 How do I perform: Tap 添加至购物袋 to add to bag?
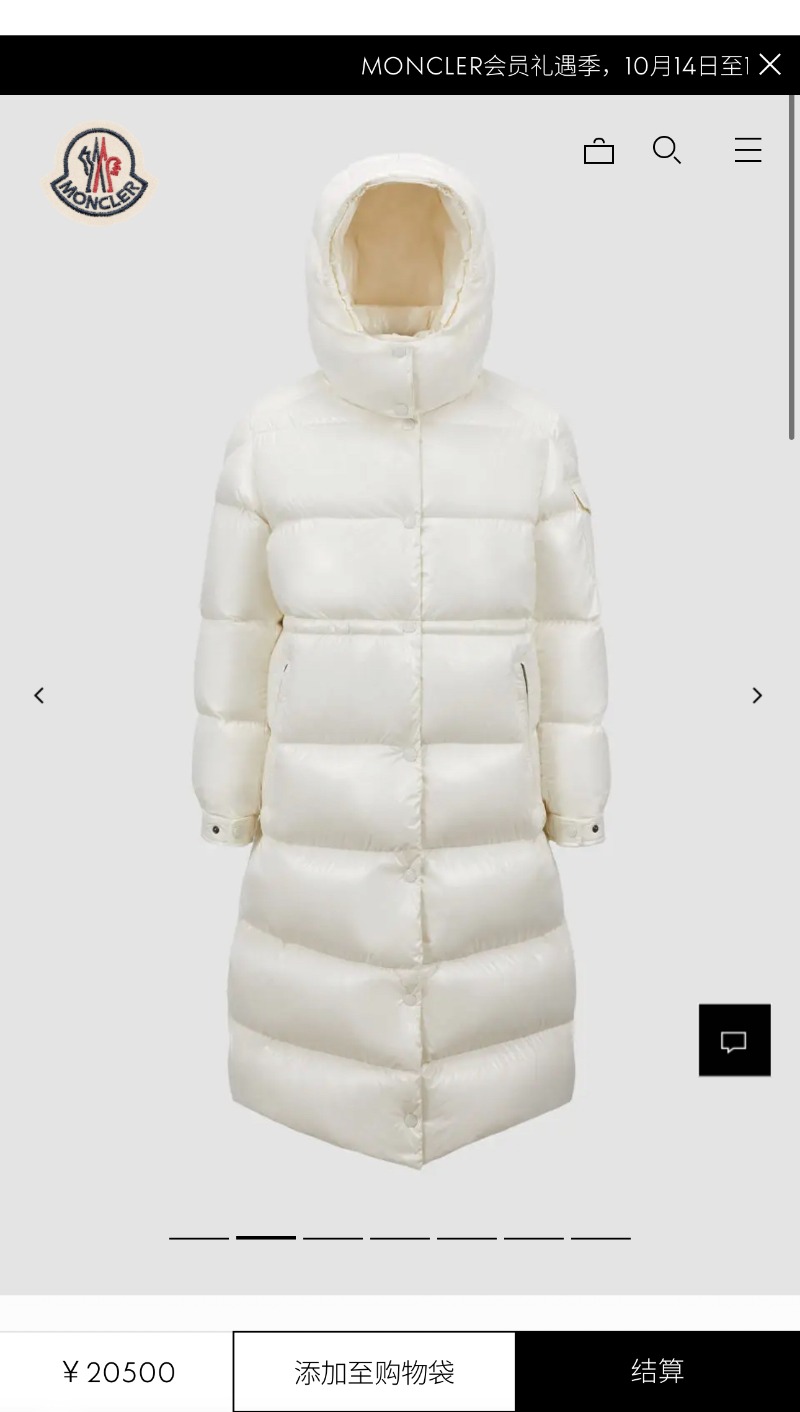pyautogui.click(x=374, y=1372)
